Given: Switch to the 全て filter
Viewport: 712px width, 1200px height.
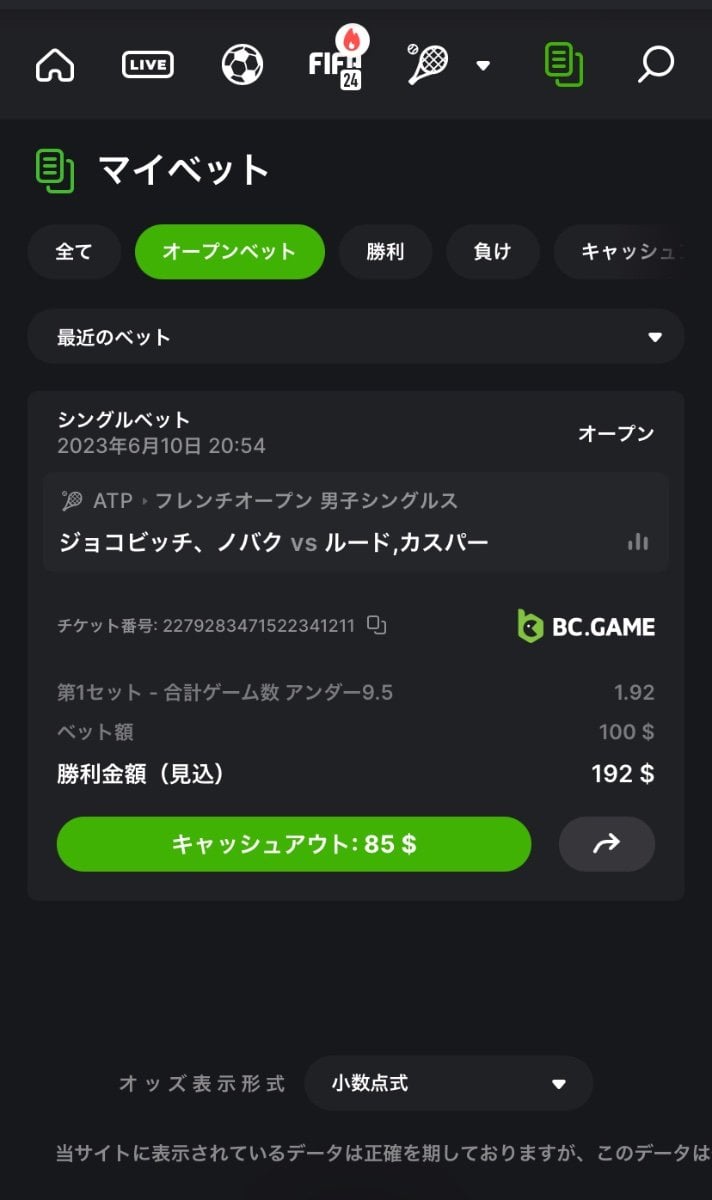Looking at the screenshot, I should [74, 251].
